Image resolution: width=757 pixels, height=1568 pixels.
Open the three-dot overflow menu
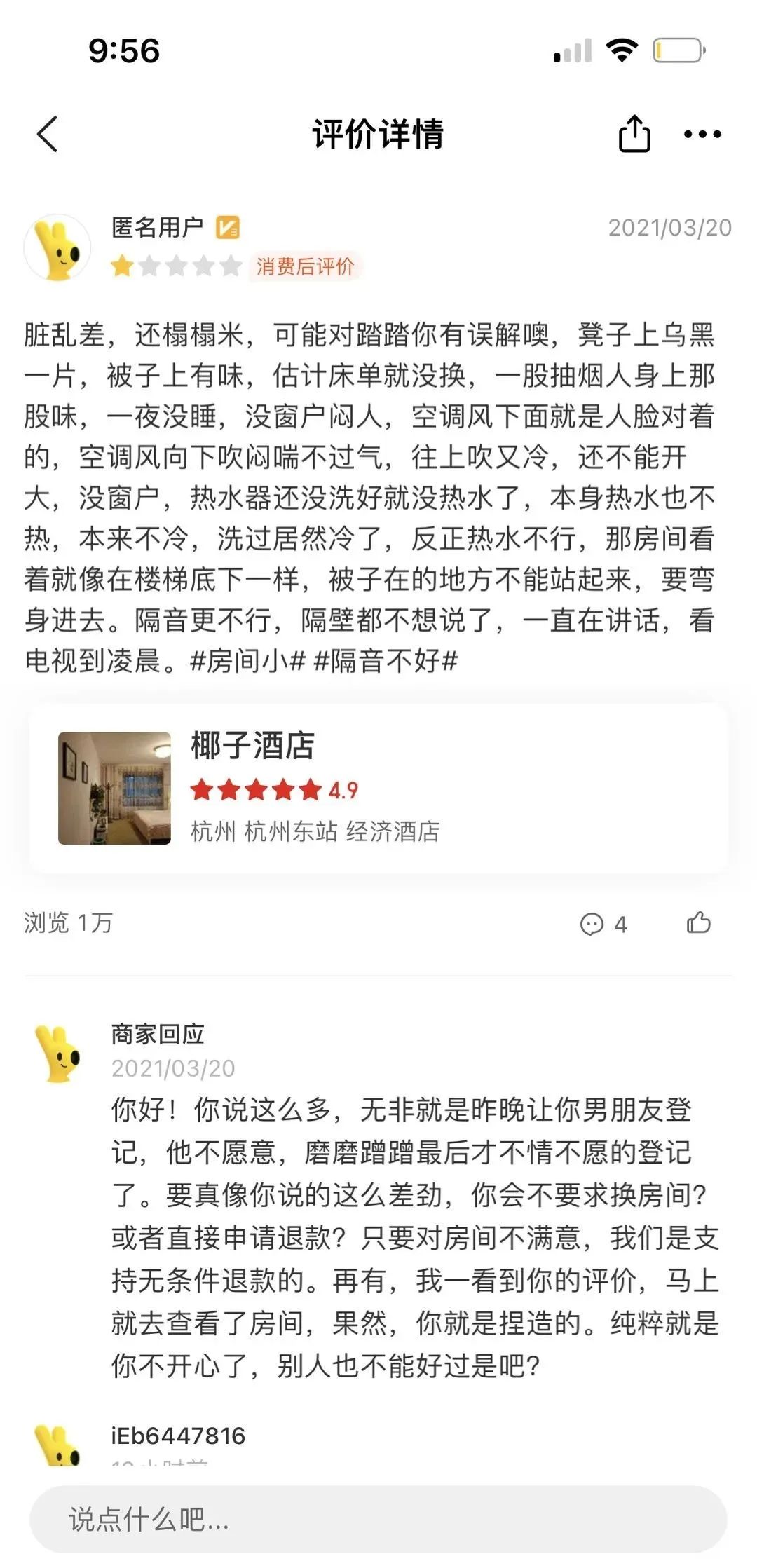702,134
